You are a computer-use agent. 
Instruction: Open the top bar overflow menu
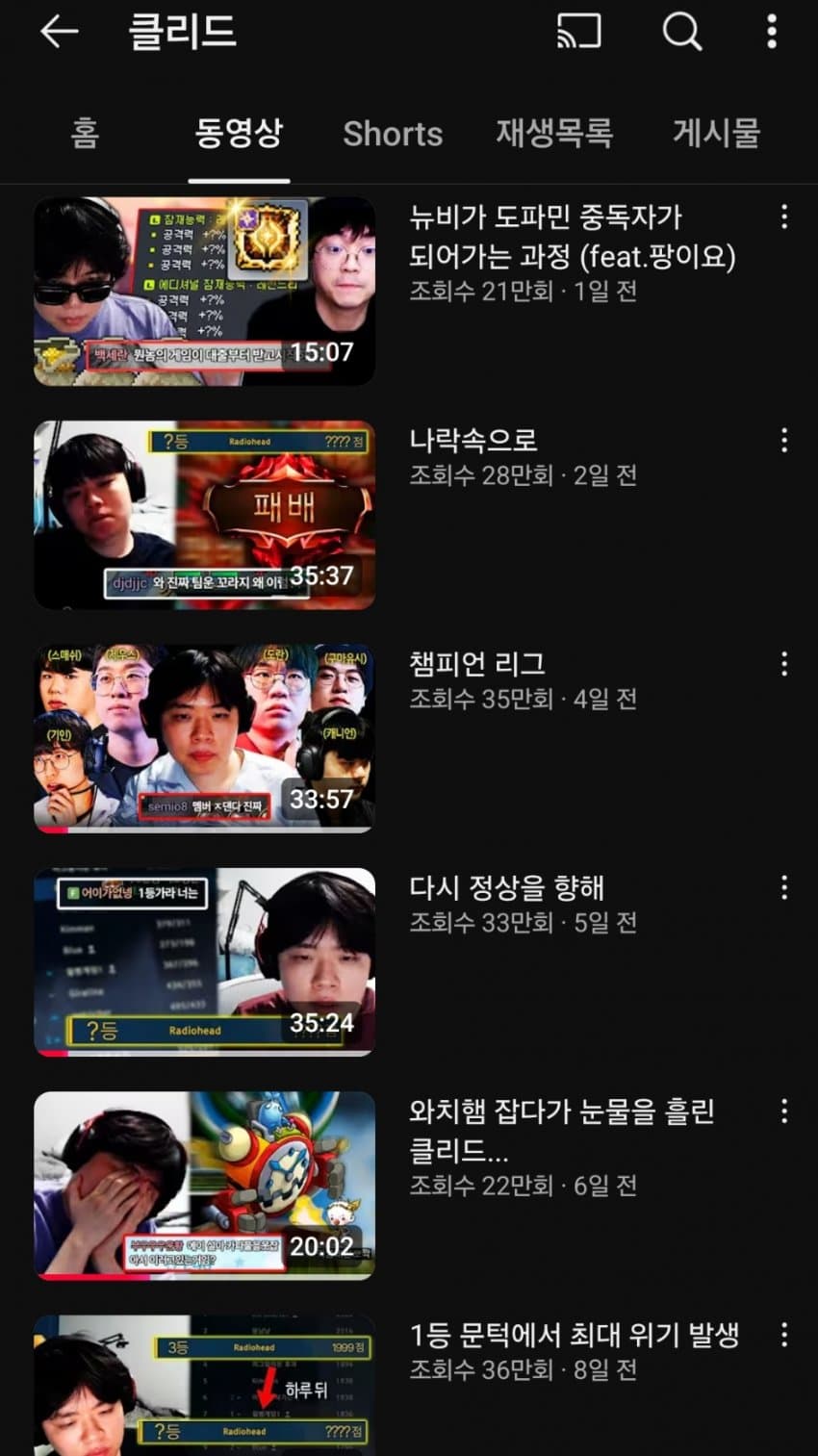tap(772, 32)
